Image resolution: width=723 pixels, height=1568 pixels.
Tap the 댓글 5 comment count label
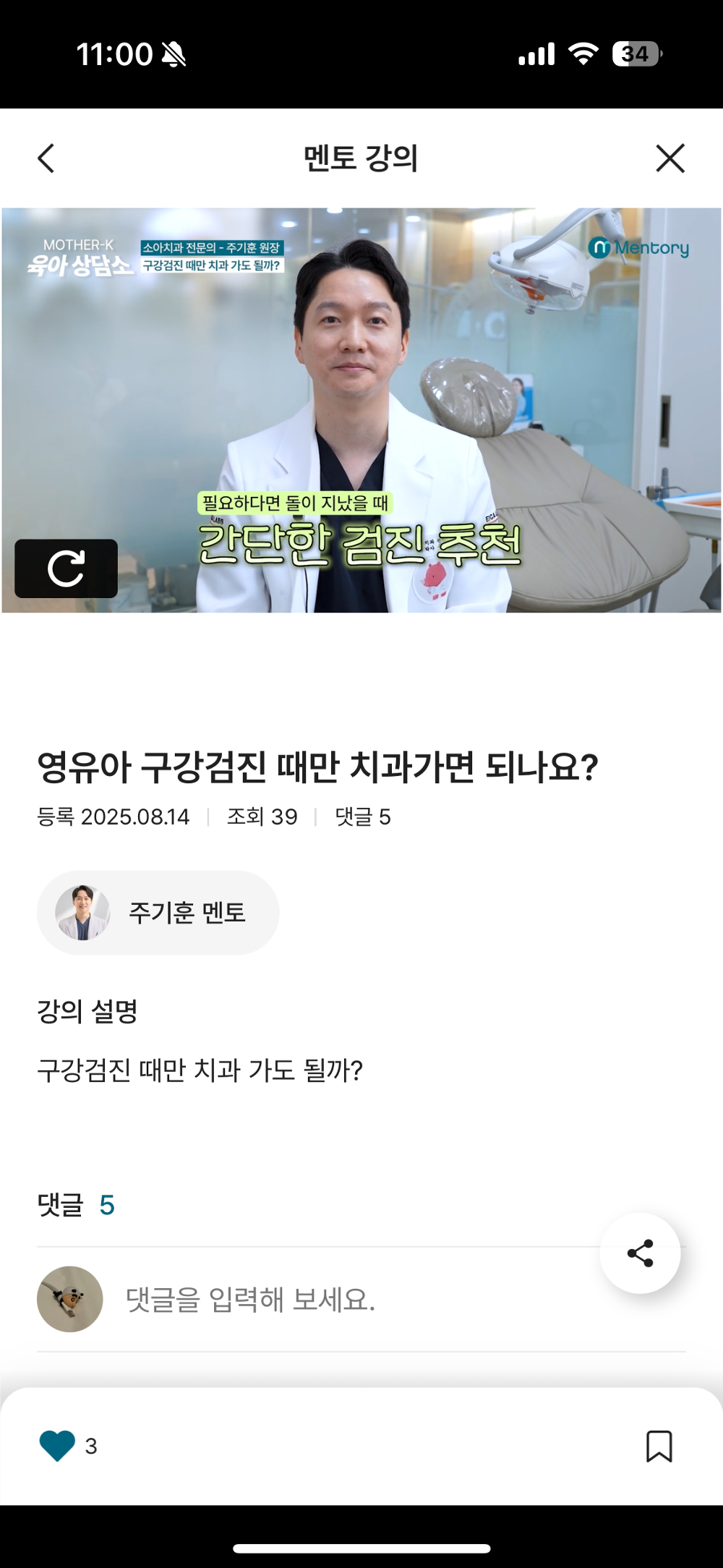(x=76, y=1206)
